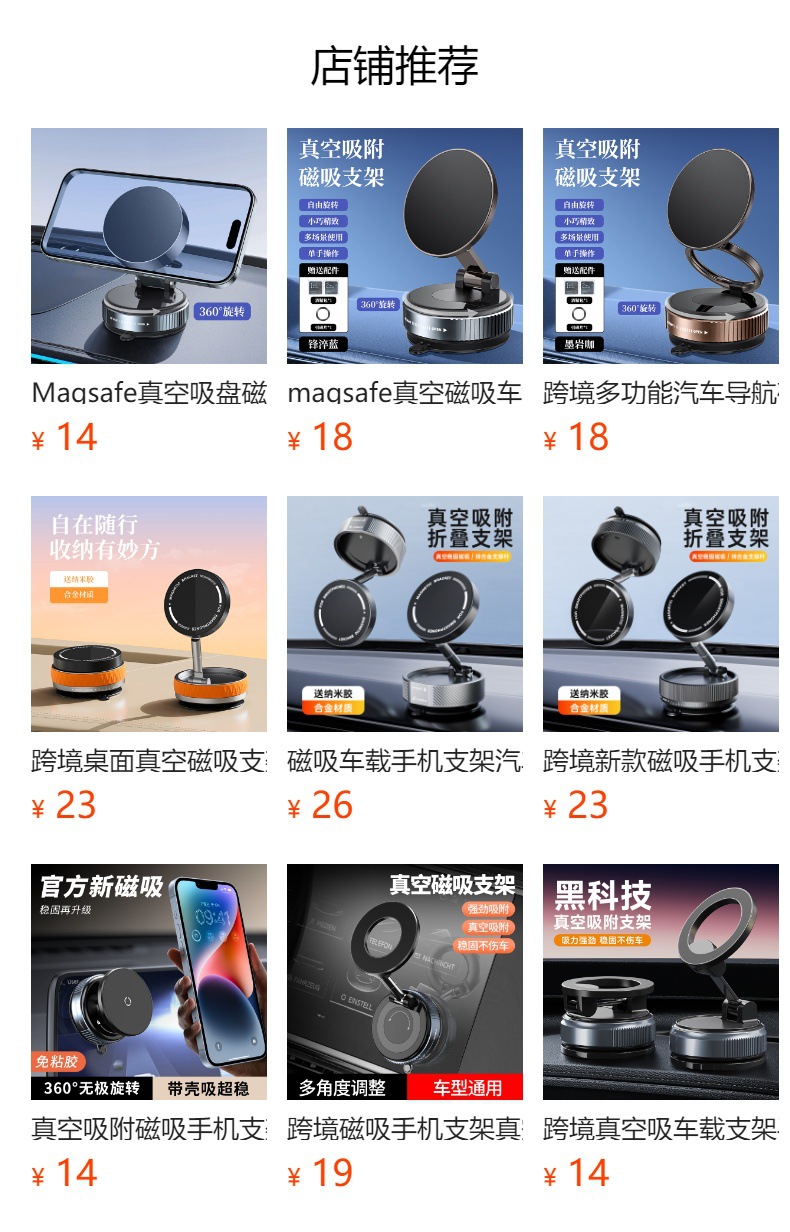View the maqsafe真空磁吸车 product card

coord(405,246)
